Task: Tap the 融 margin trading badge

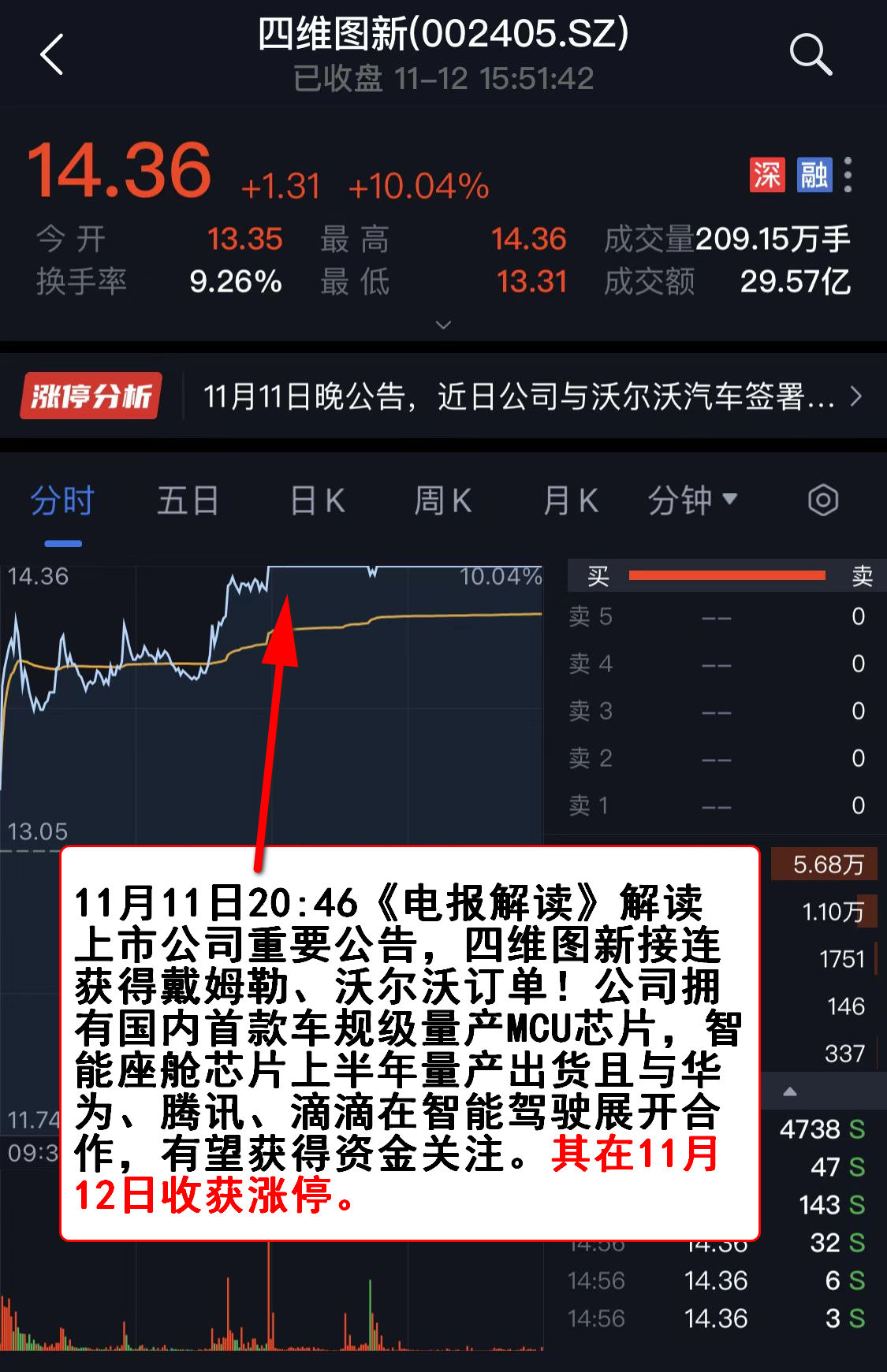Action: tap(814, 175)
